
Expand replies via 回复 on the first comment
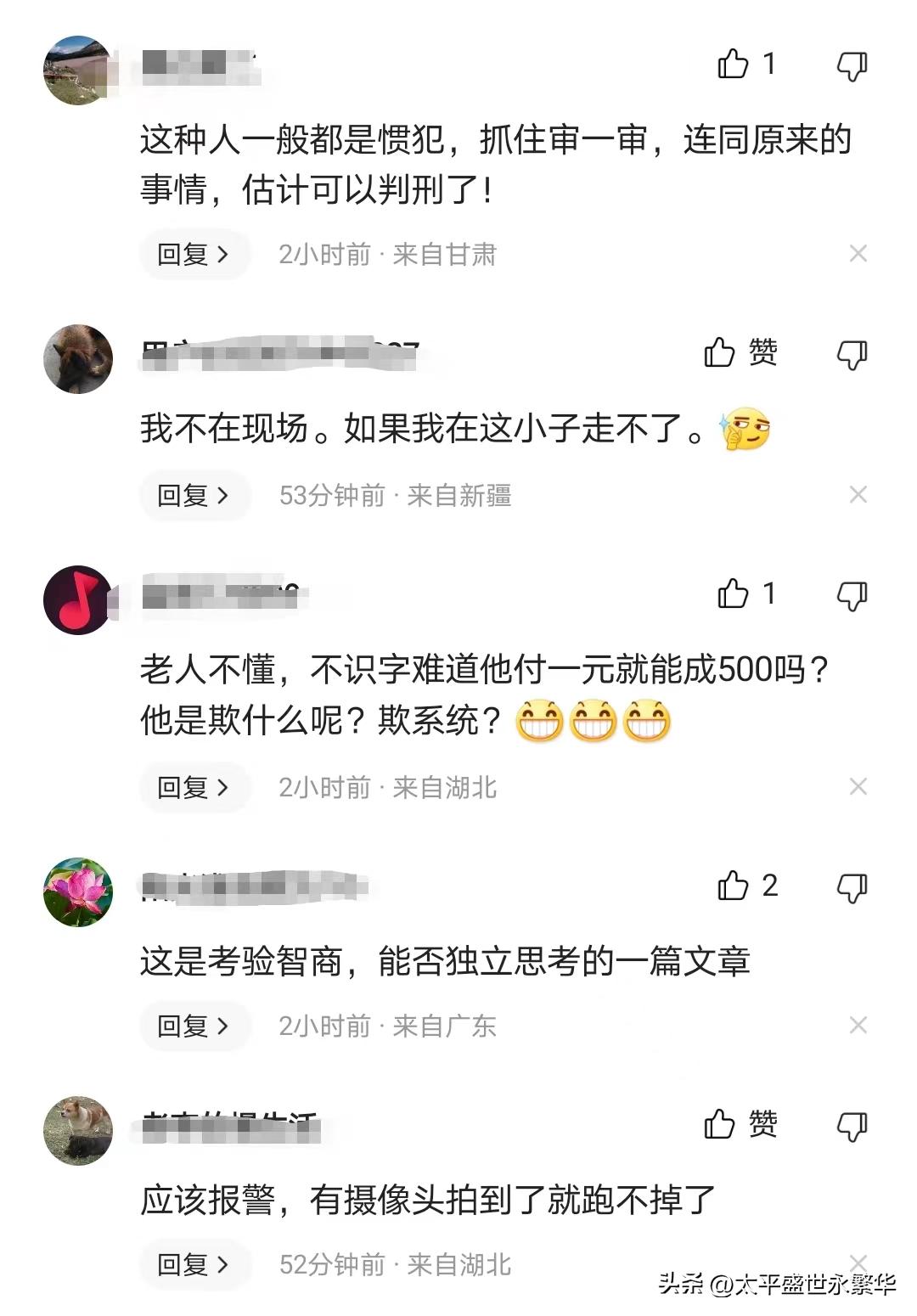click(194, 254)
